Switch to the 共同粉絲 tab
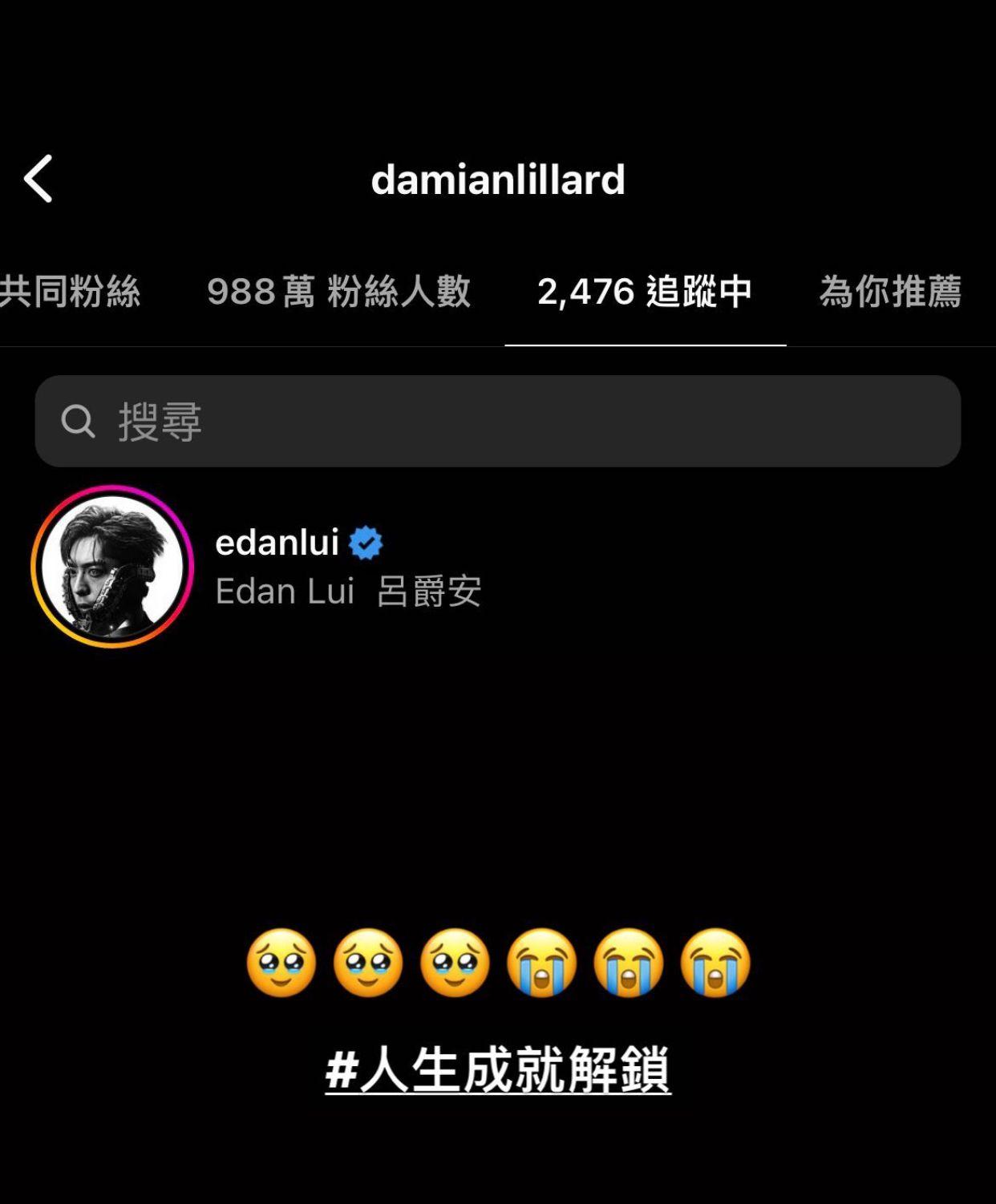This screenshot has height=1204, width=996. click(x=72, y=293)
